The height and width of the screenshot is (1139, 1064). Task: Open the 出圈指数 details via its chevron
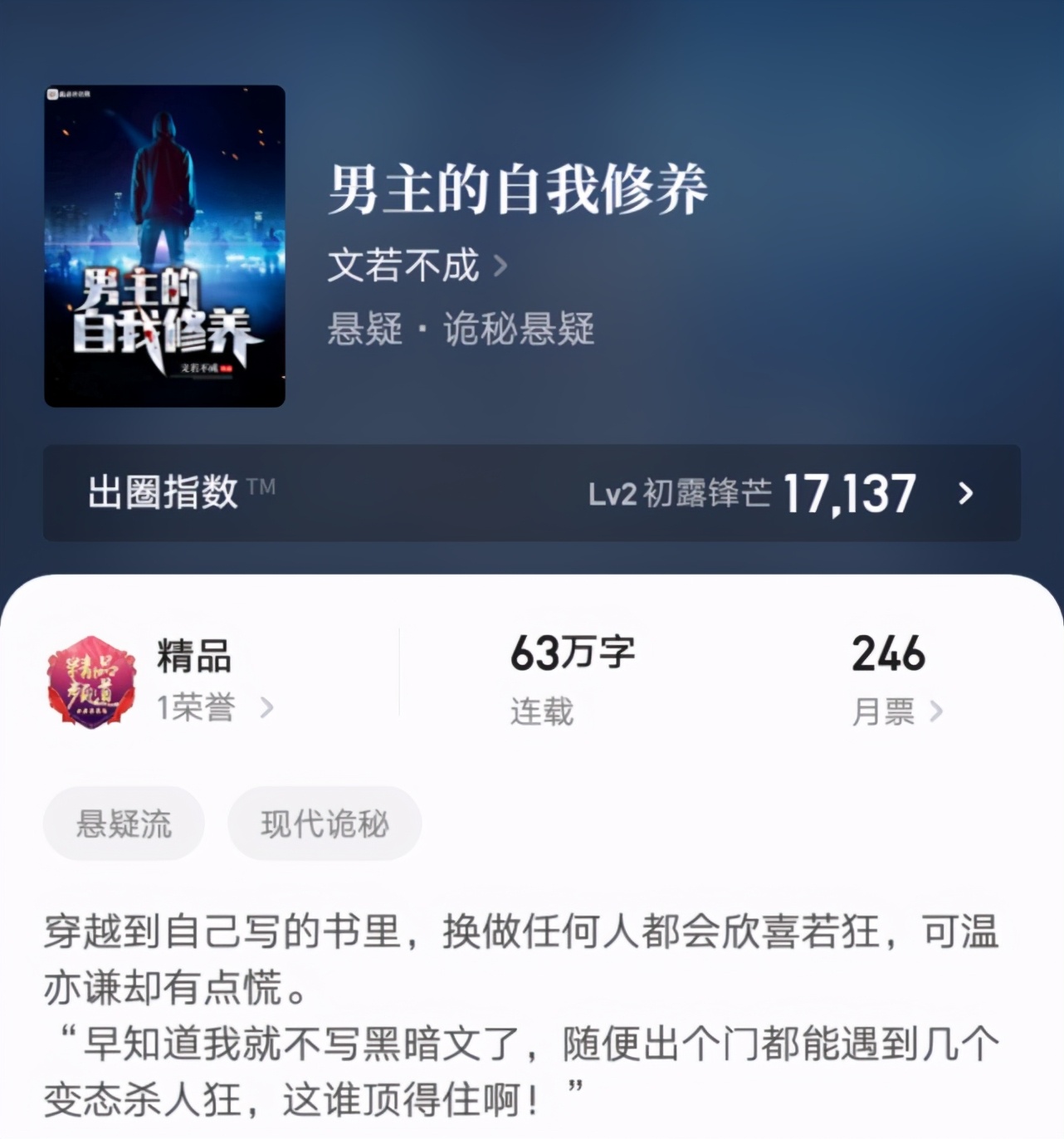[x=964, y=494]
